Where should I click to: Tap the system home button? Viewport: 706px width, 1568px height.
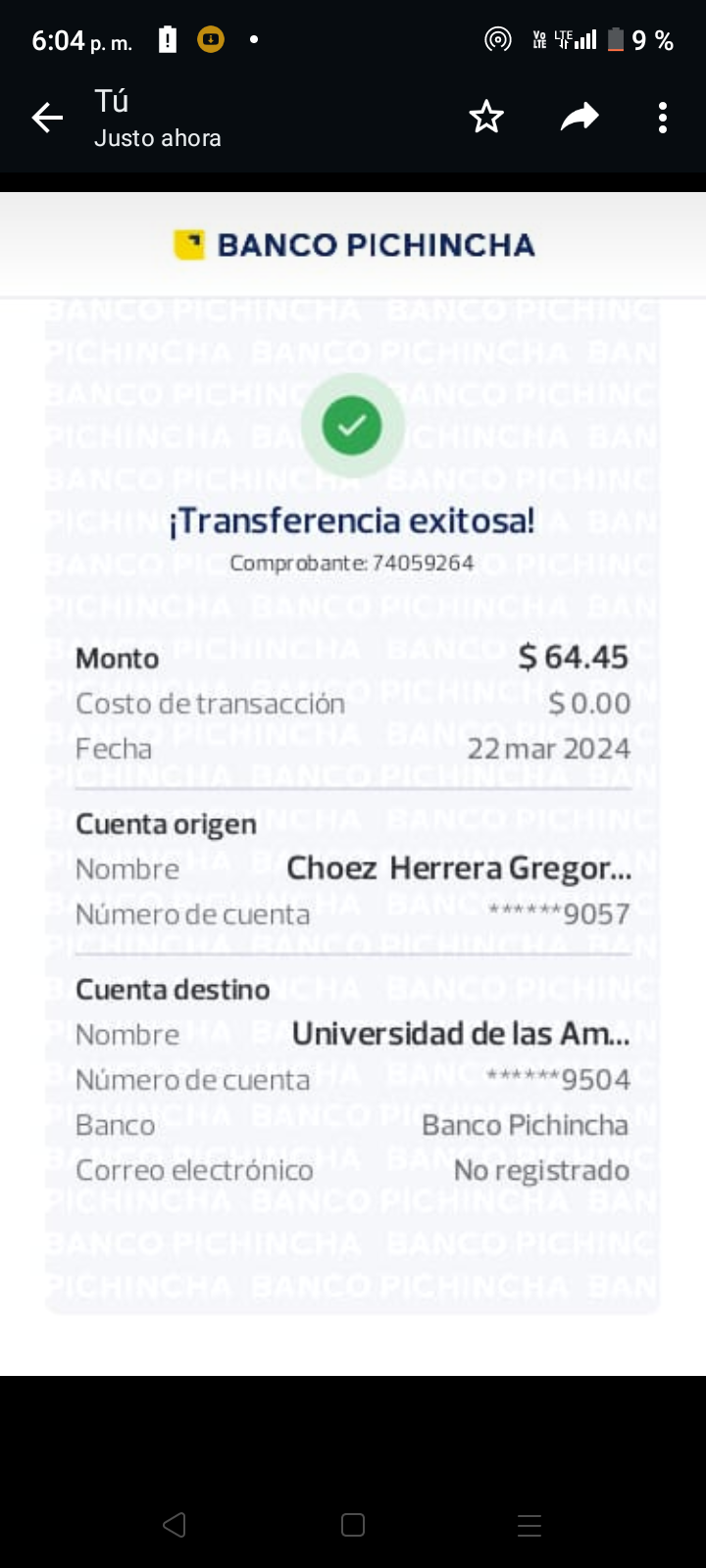[353, 1525]
